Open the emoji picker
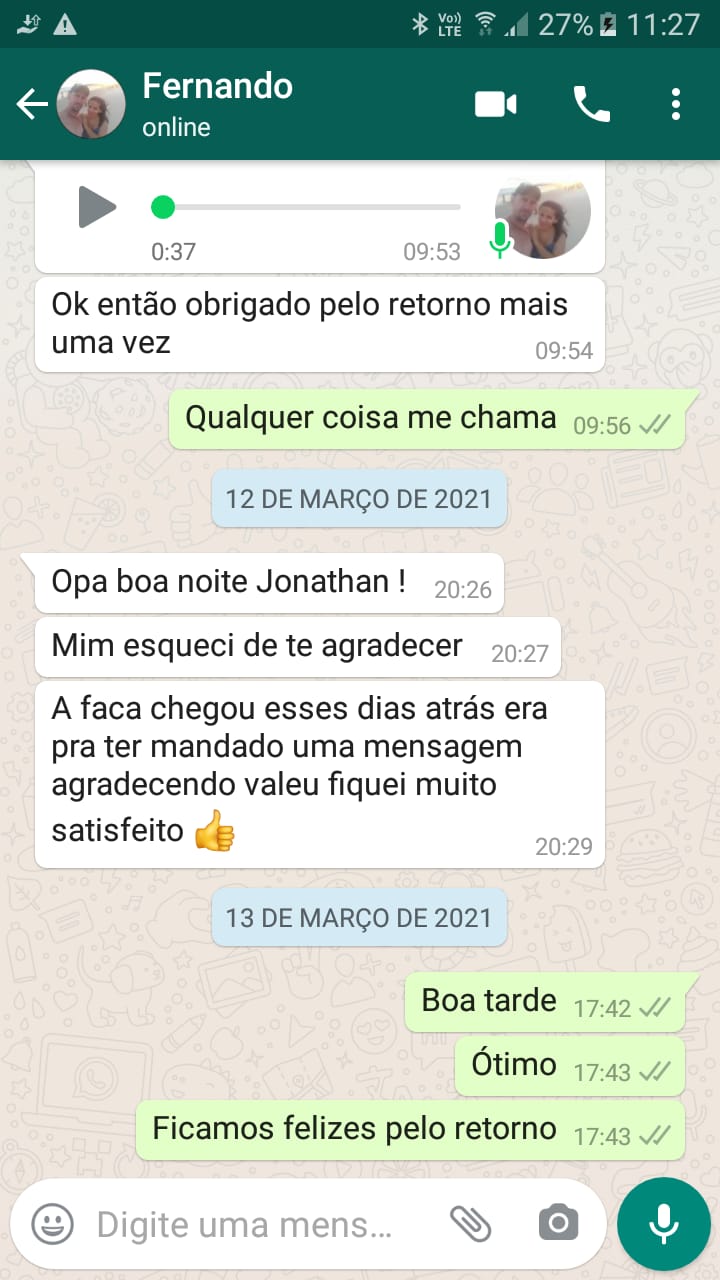The image size is (720, 1280). tap(52, 1223)
